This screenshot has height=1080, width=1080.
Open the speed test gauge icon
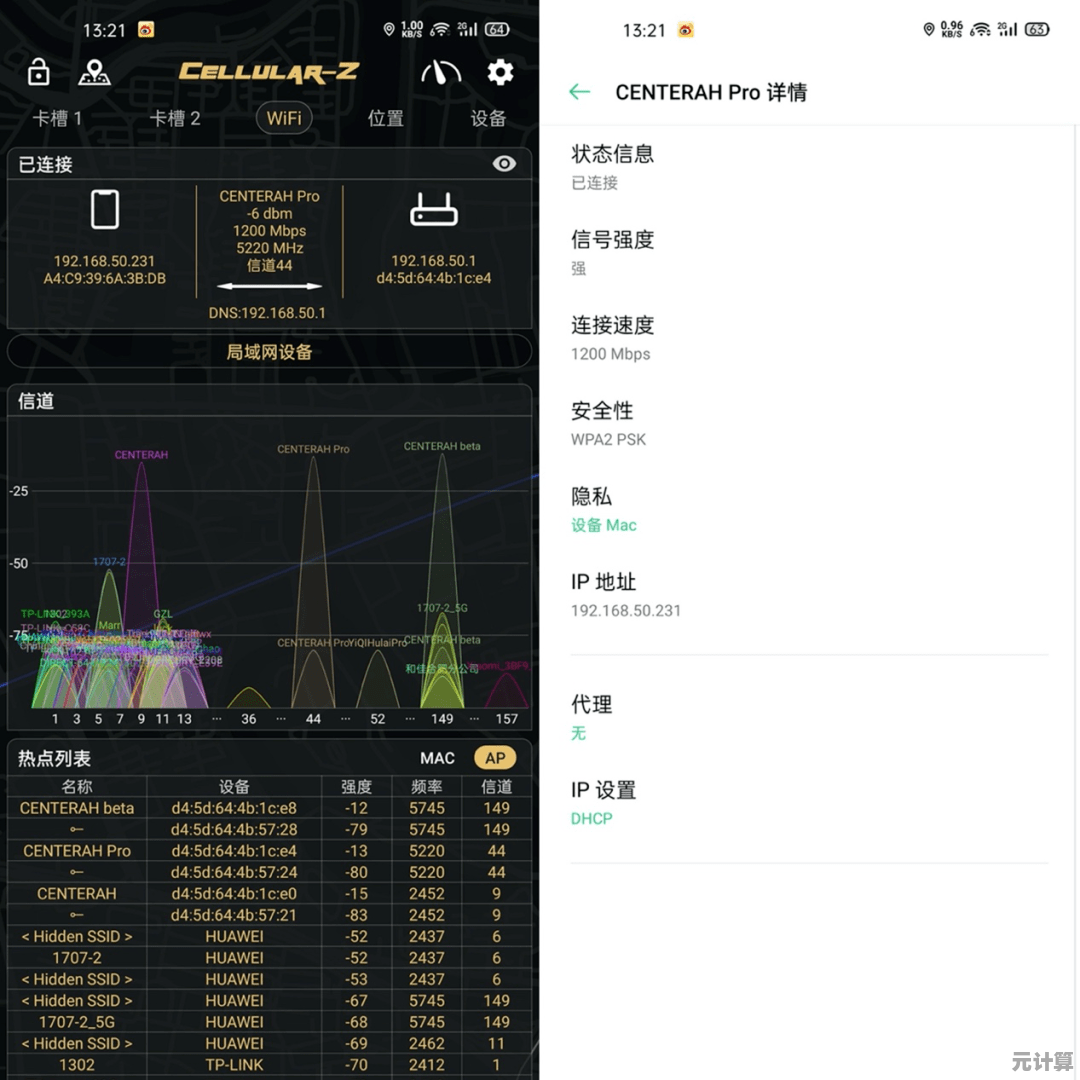440,72
